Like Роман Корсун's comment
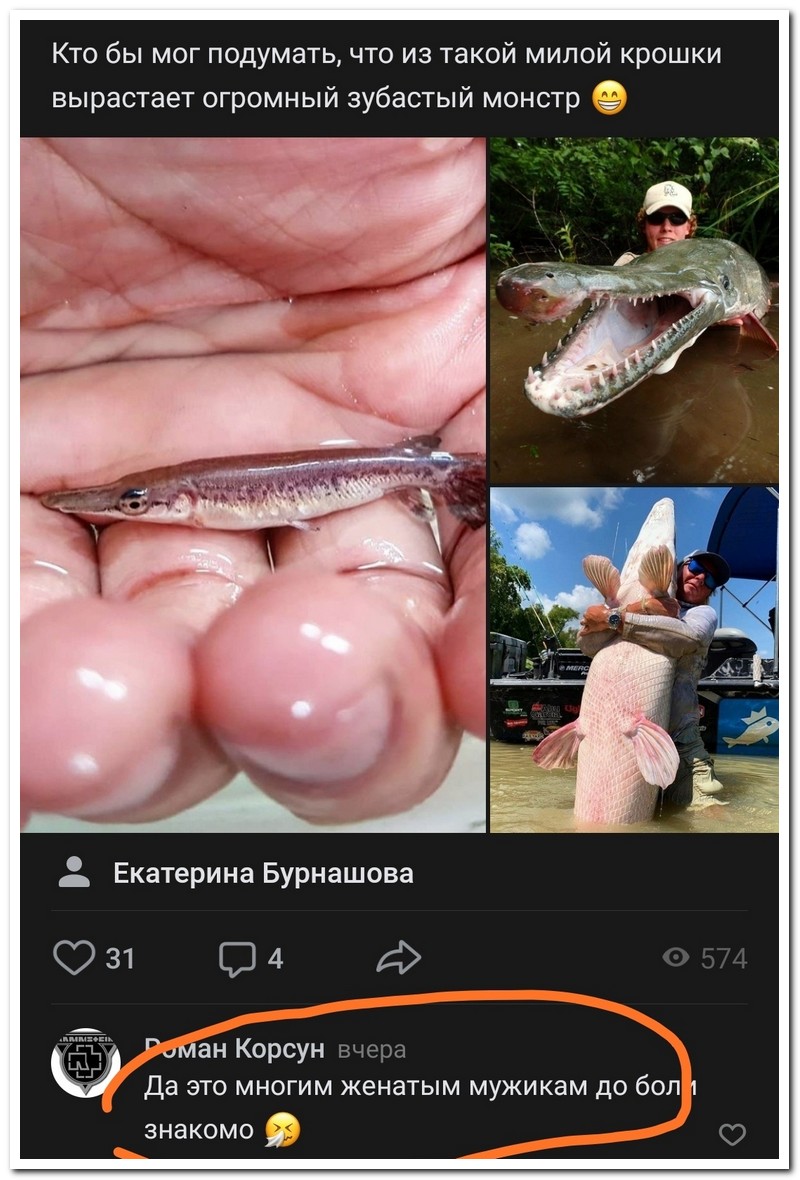The image size is (800, 1180). [x=733, y=1133]
